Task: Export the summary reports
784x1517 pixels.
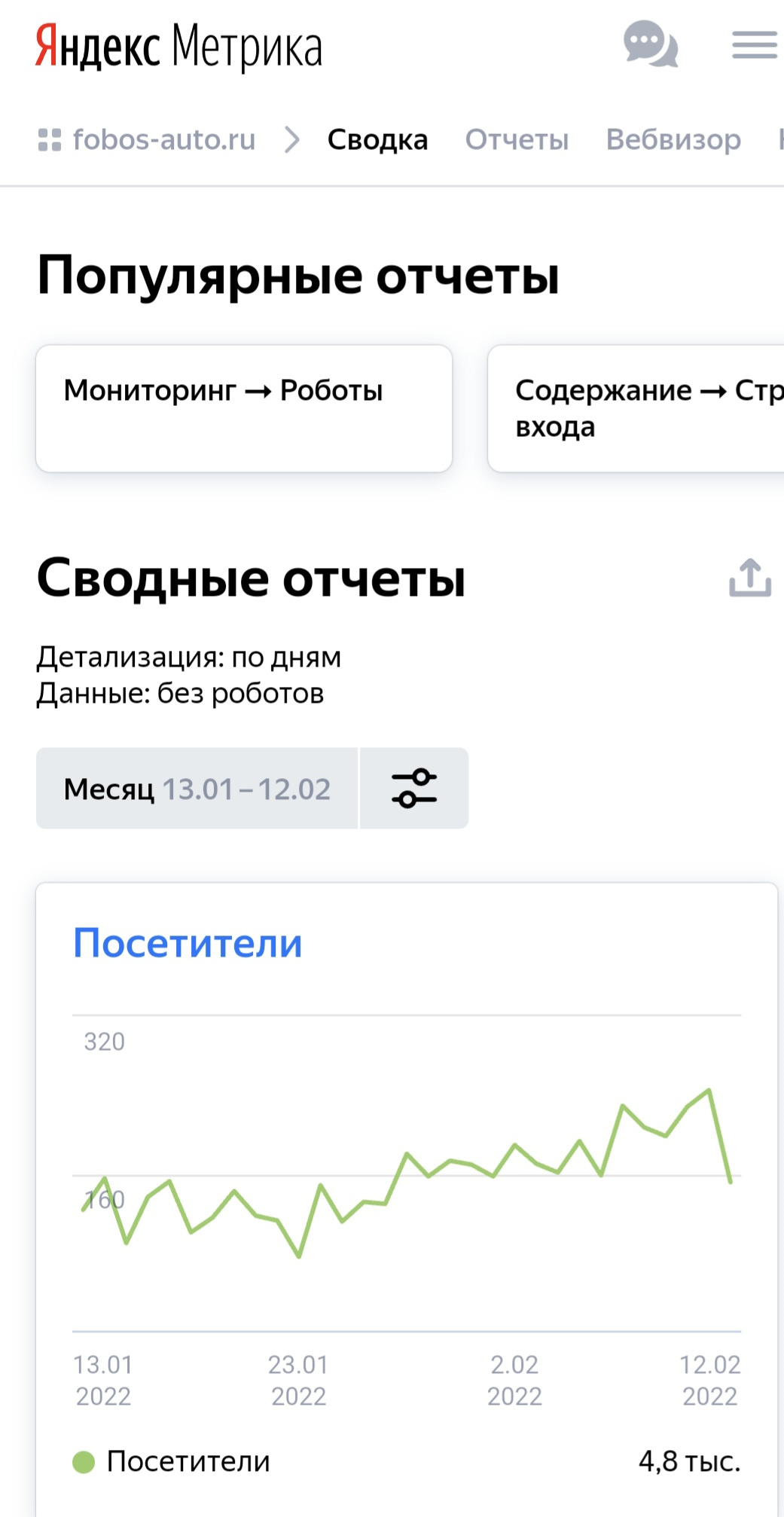Action: click(x=750, y=578)
